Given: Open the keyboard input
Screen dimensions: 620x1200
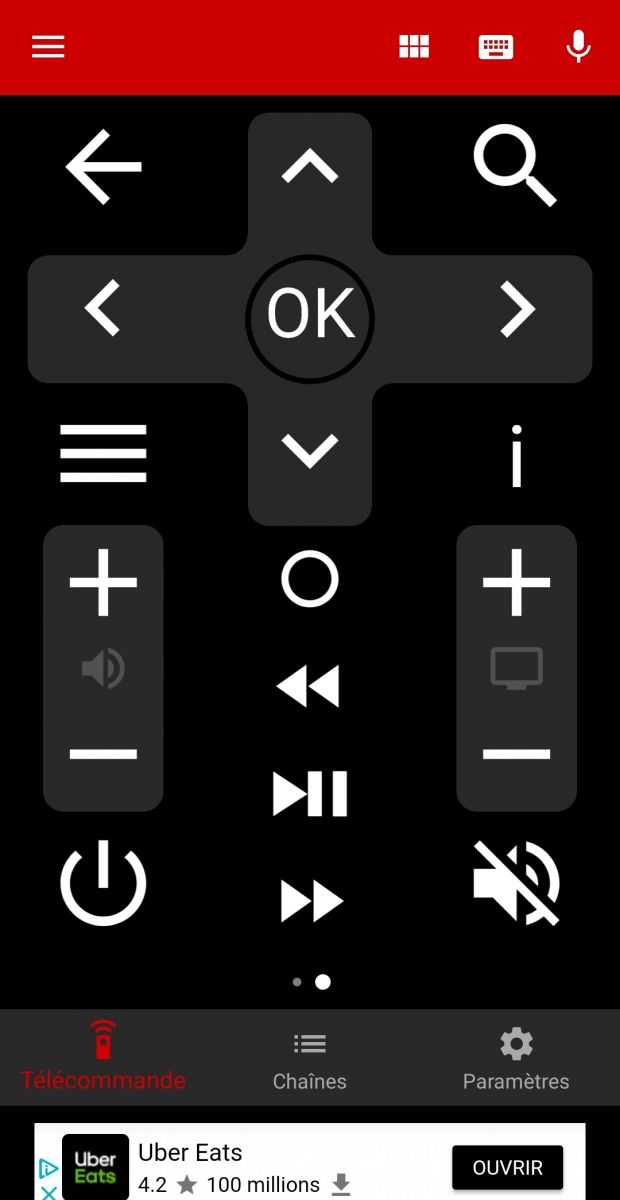Looking at the screenshot, I should [496, 47].
